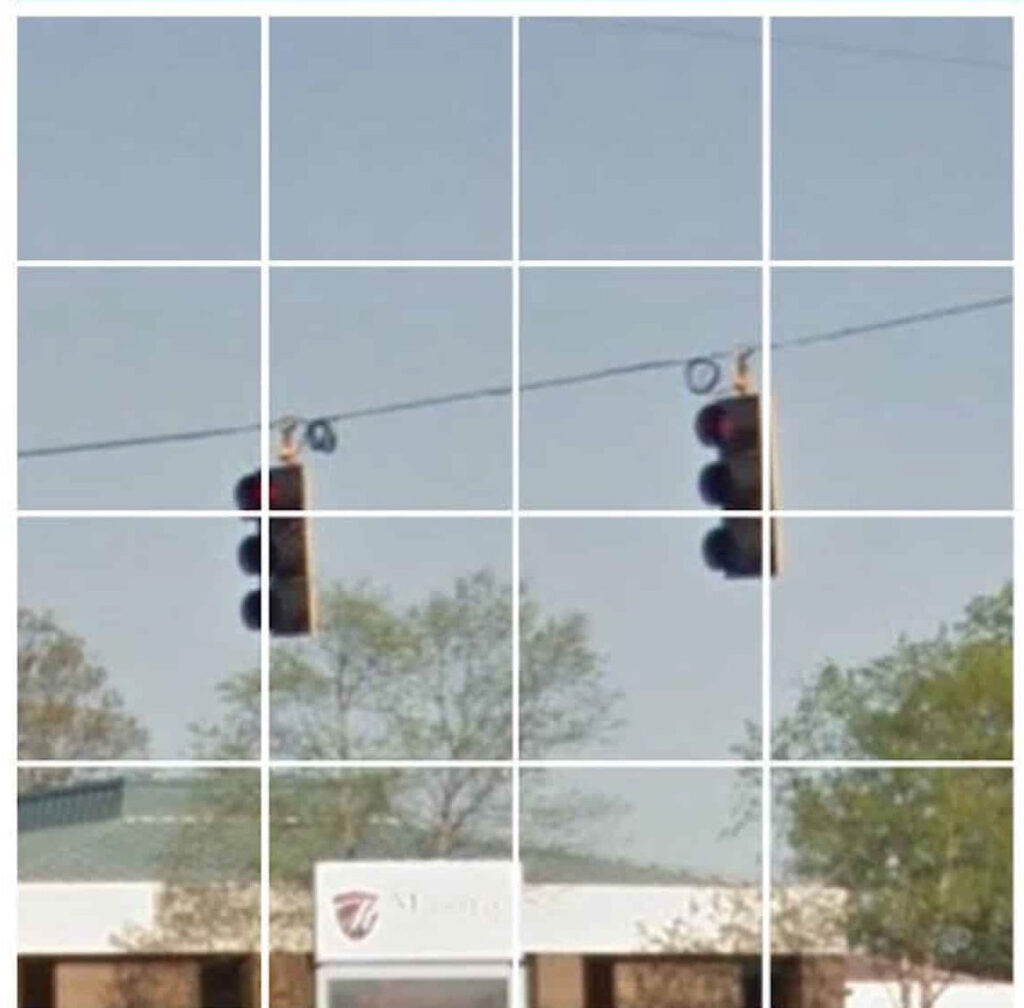Image resolution: width=1024 pixels, height=1008 pixels.
Task: Select tile with left light's hanger and coiled wire
Action: (390, 388)
